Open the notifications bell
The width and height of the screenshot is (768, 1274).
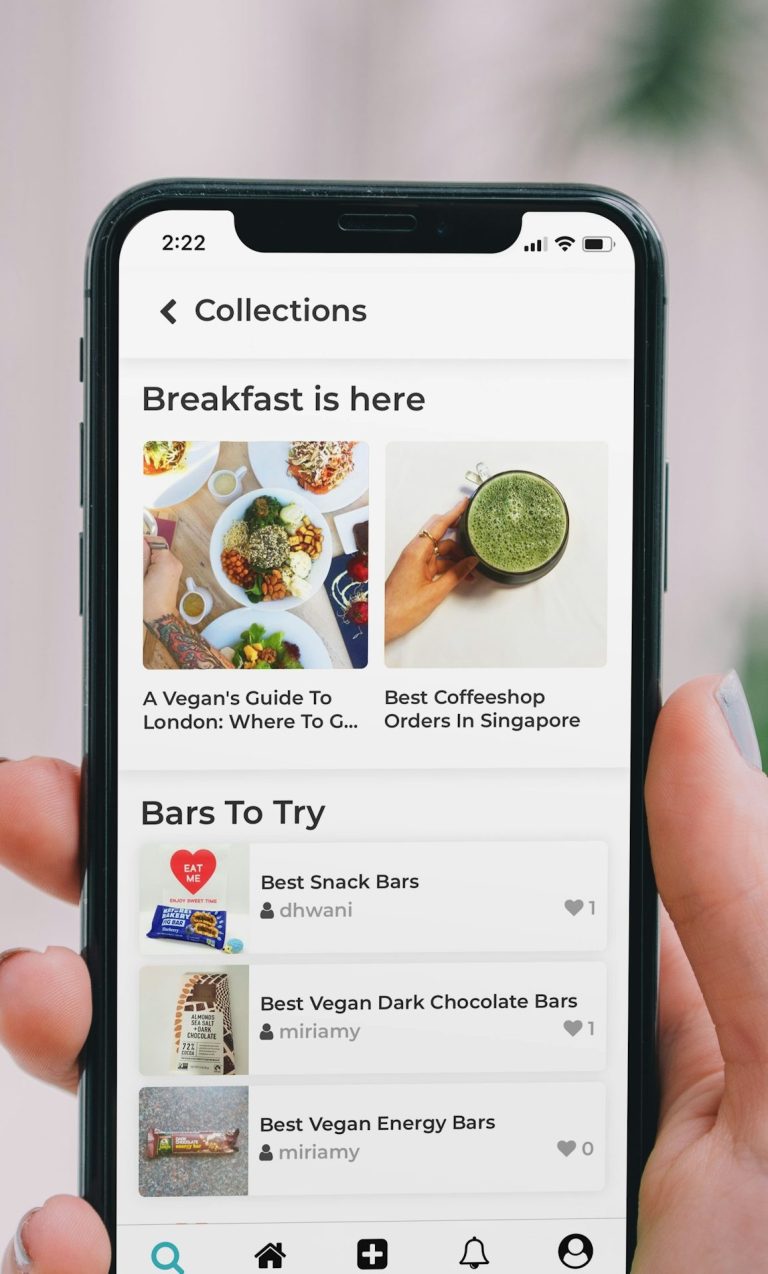[474, 1252]
